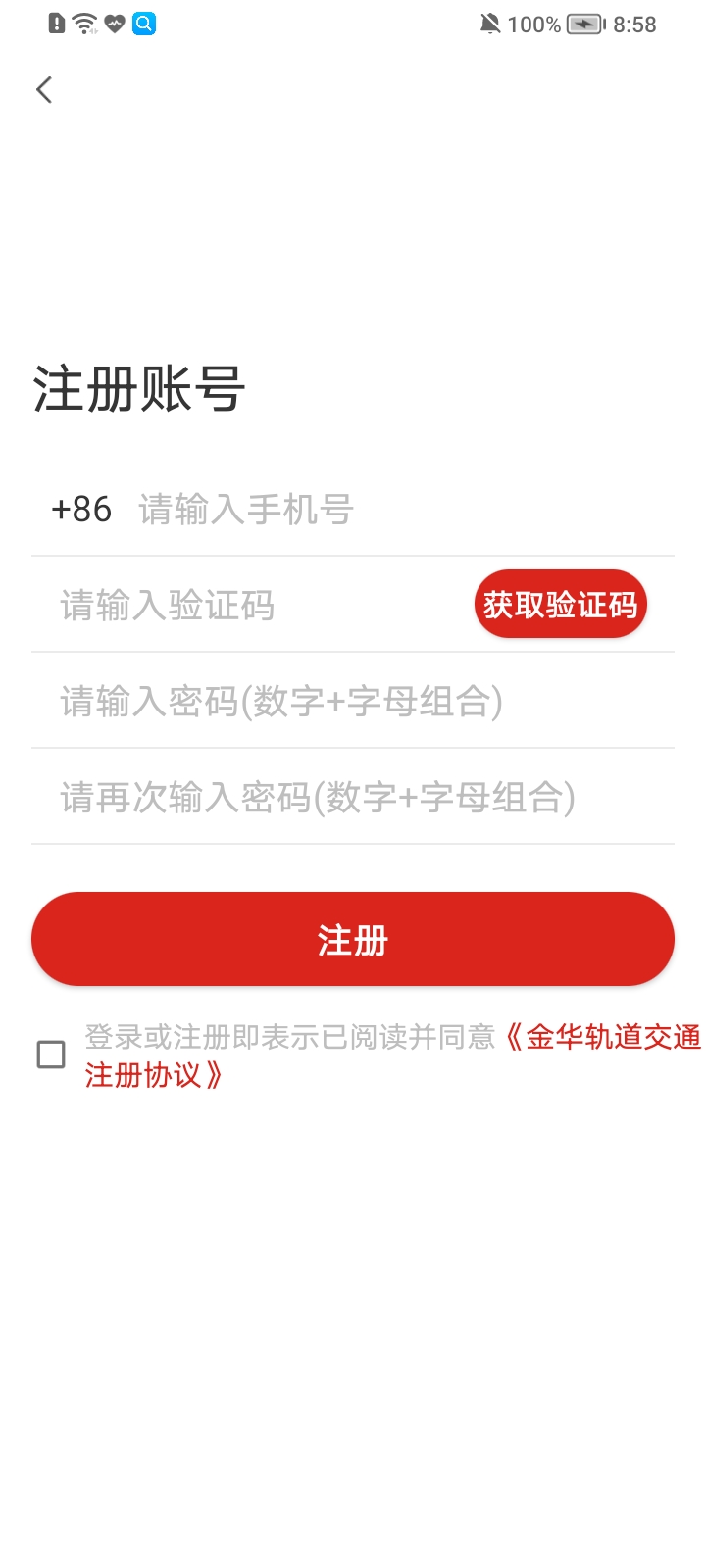Image resolution: width=706 pixels, height=1568 pixels.
Task: Tap the red 注册 submit button
Action: coord(353,938)
